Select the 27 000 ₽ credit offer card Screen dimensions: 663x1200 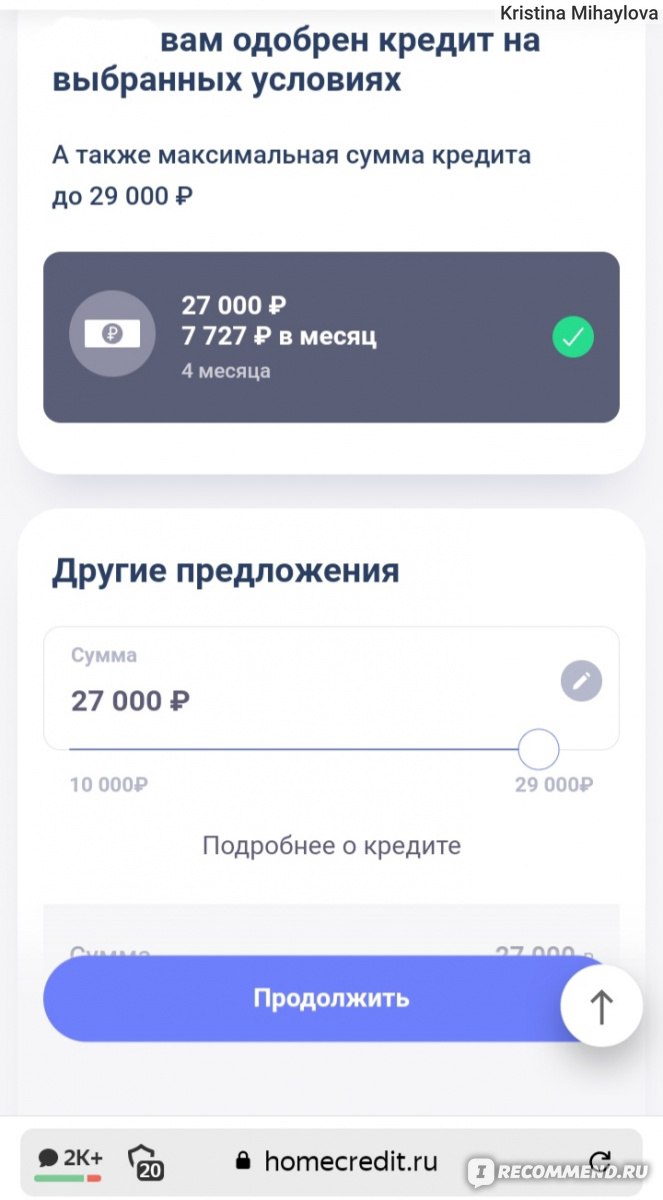pos(331,337)
